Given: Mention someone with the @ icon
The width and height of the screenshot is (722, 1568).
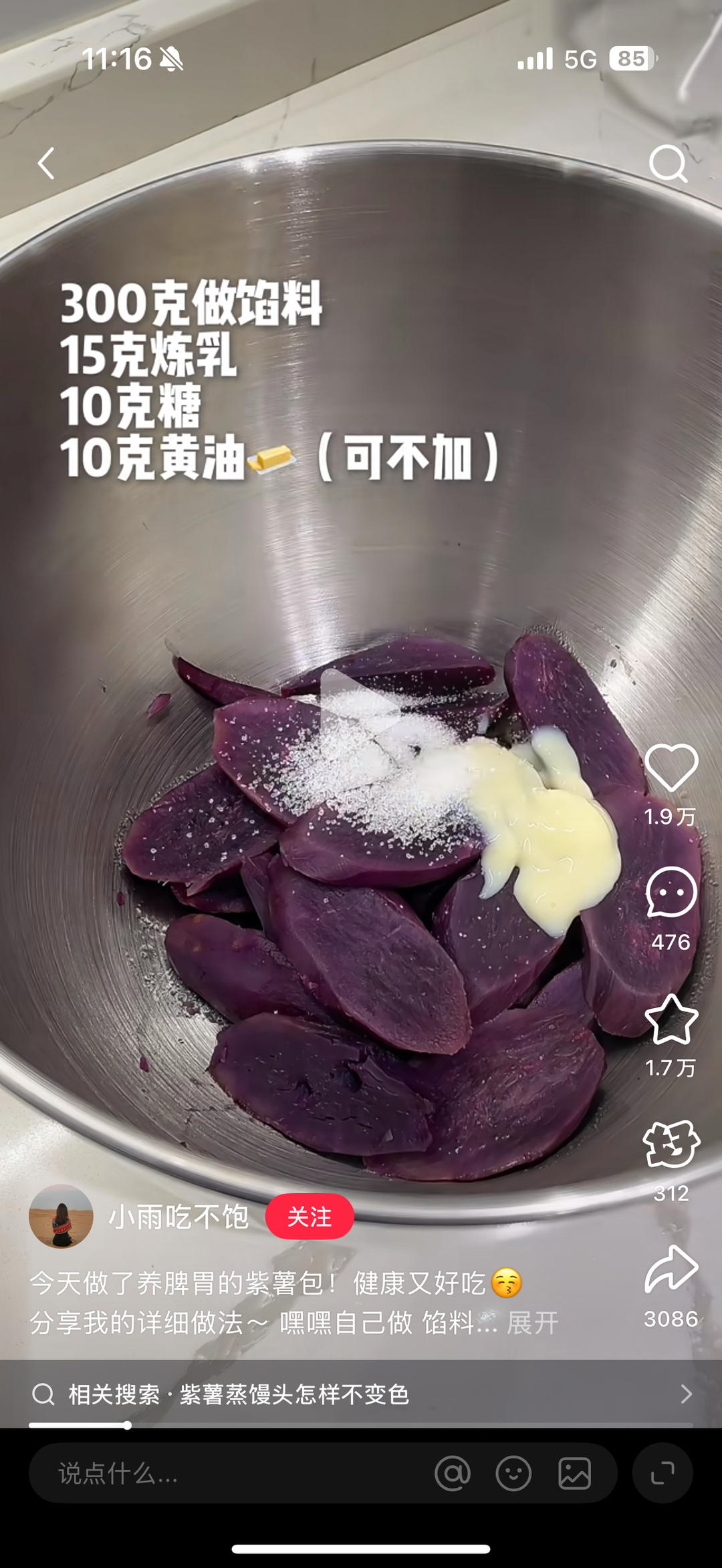Looking at the screenshot, I should click(453, 1473).
